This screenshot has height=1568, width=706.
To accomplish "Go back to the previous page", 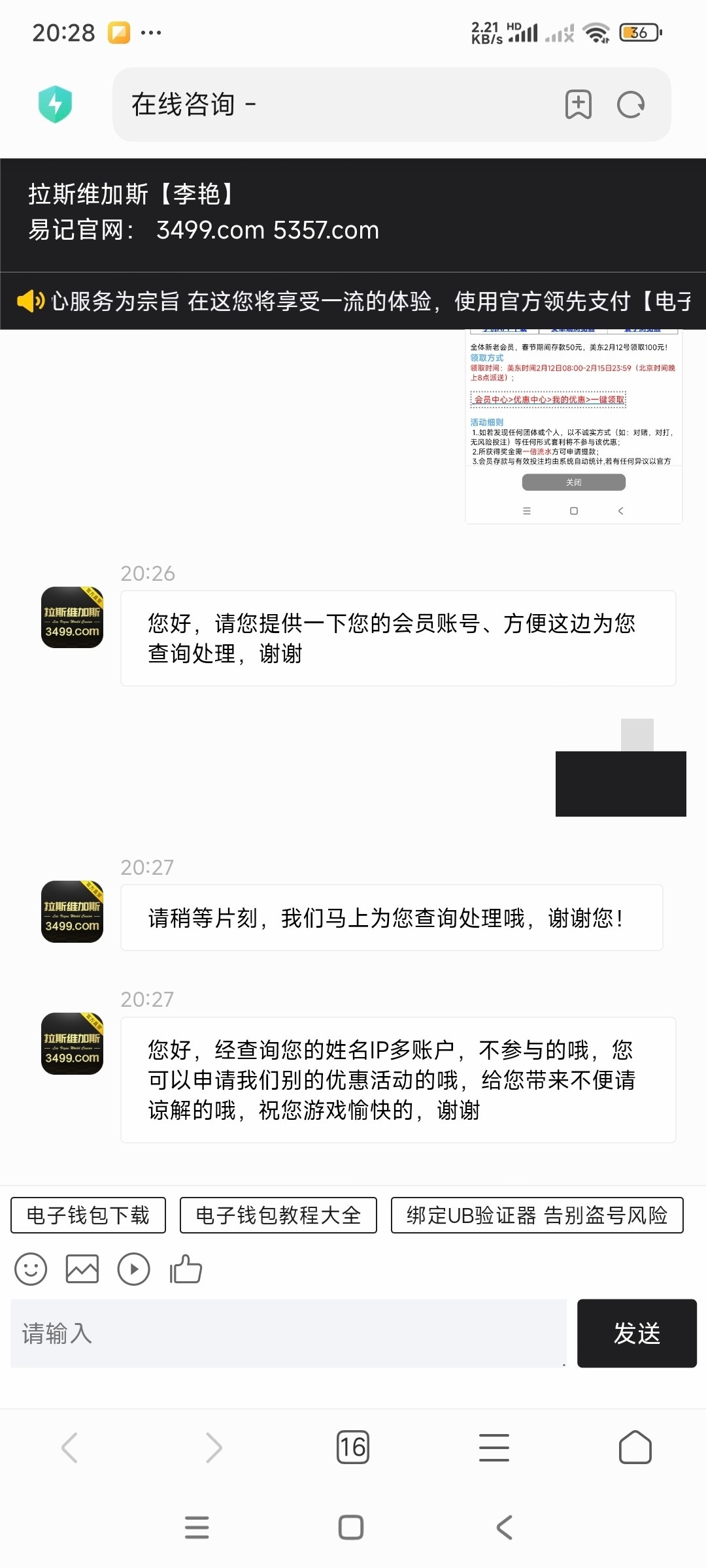I will pyautogui.click(x=70, y=1448).
